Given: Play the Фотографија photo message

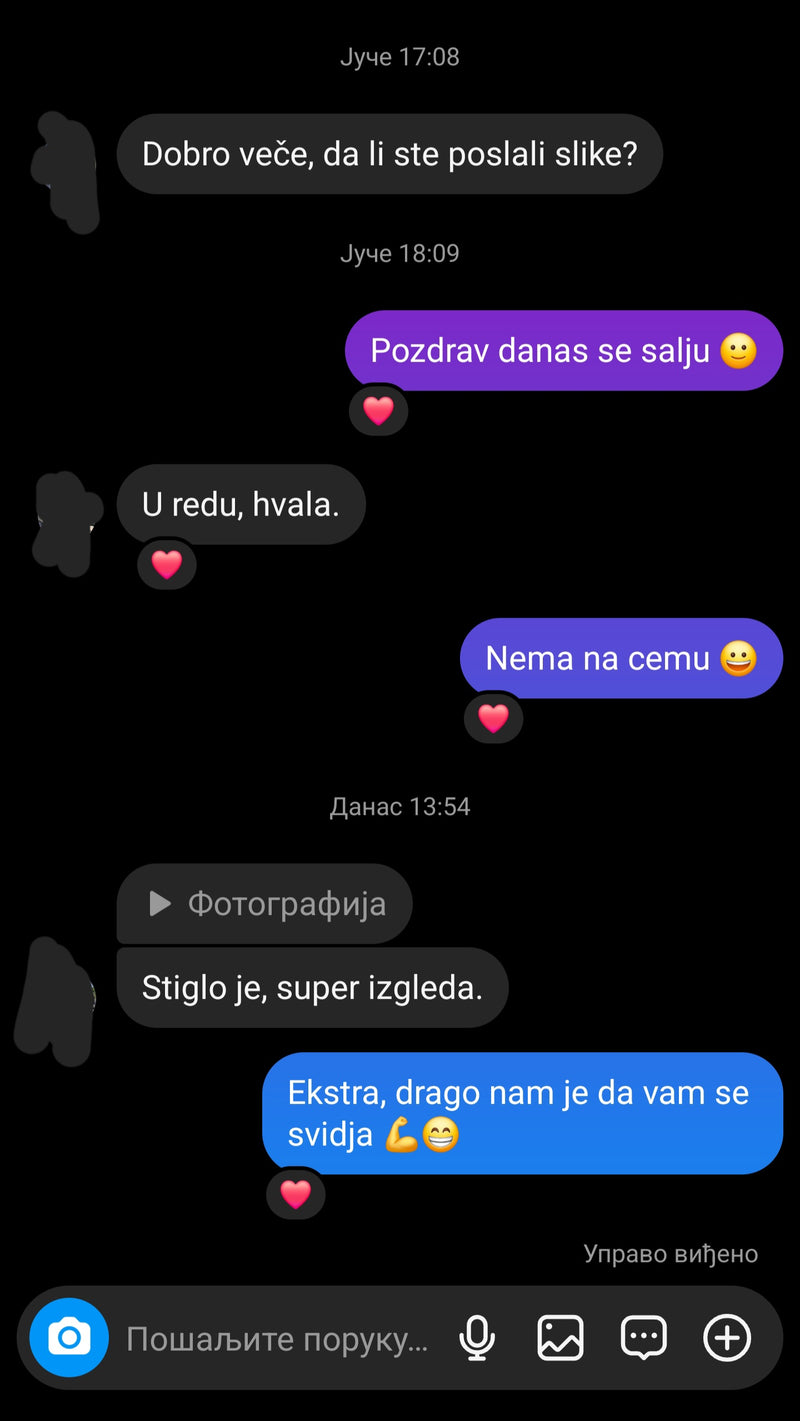Looking at the screenshot, I should tap(264, 904).
